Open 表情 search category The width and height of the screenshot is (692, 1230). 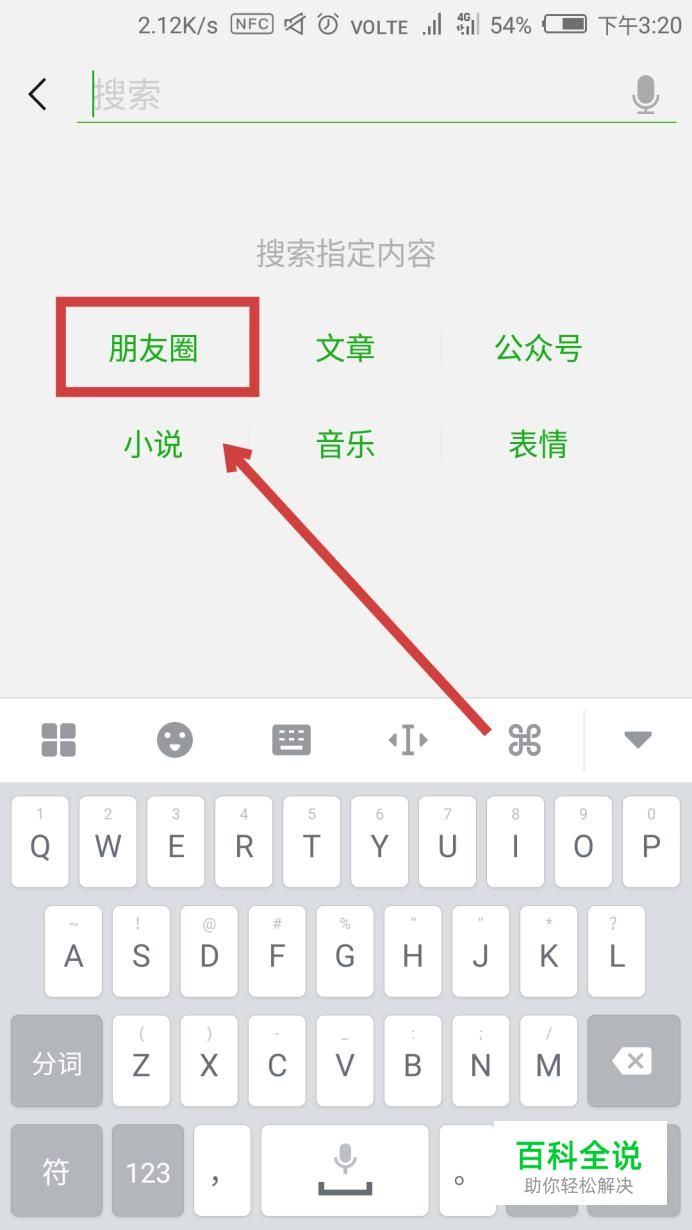(x=538, y=444)
